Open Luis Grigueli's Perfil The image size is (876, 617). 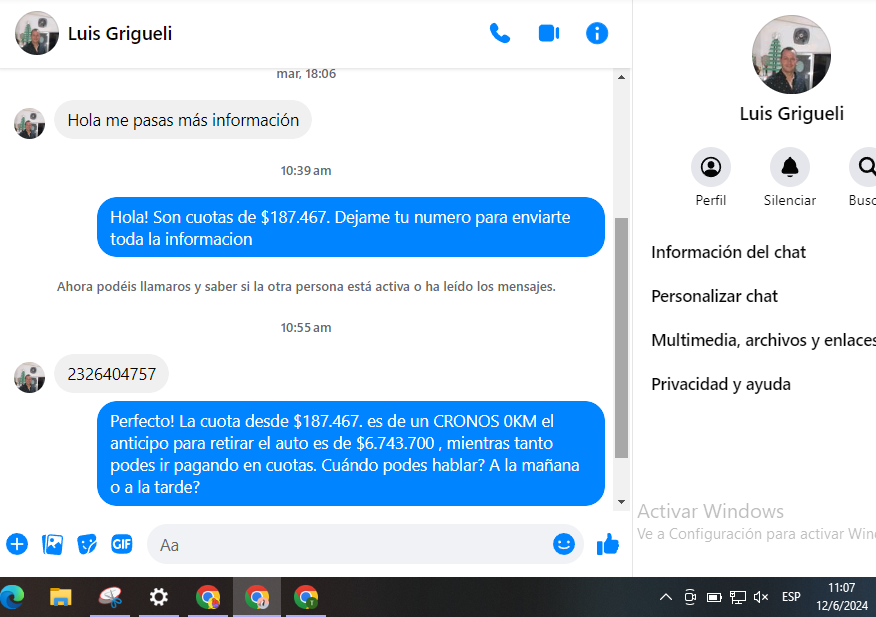711,167
